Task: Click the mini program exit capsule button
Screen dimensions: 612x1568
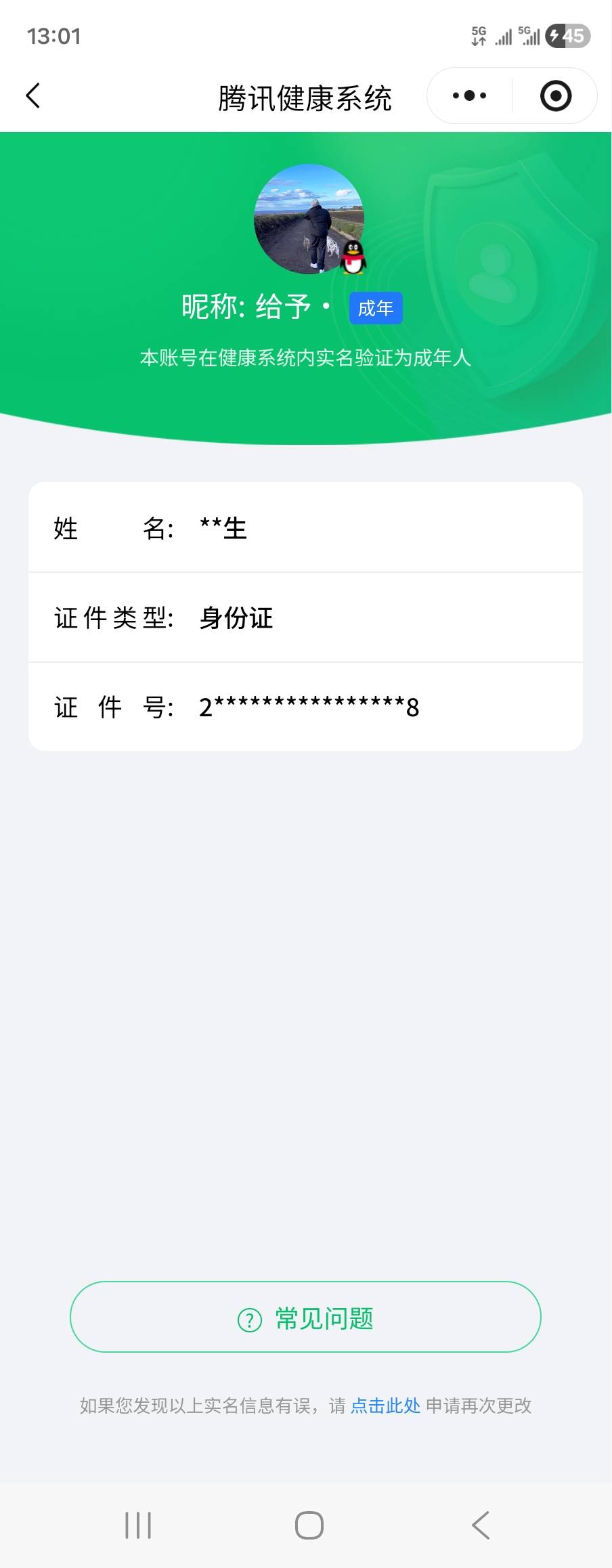Action: point(555,95)
